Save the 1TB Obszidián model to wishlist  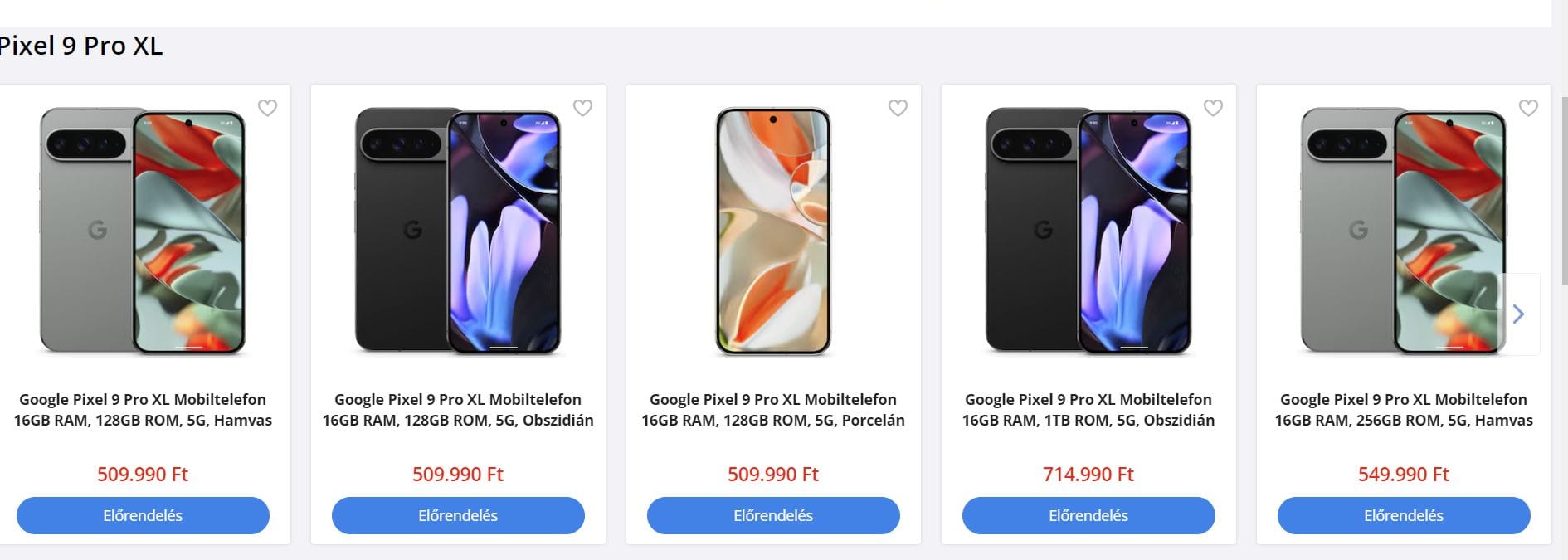[x=1213, y=108]
